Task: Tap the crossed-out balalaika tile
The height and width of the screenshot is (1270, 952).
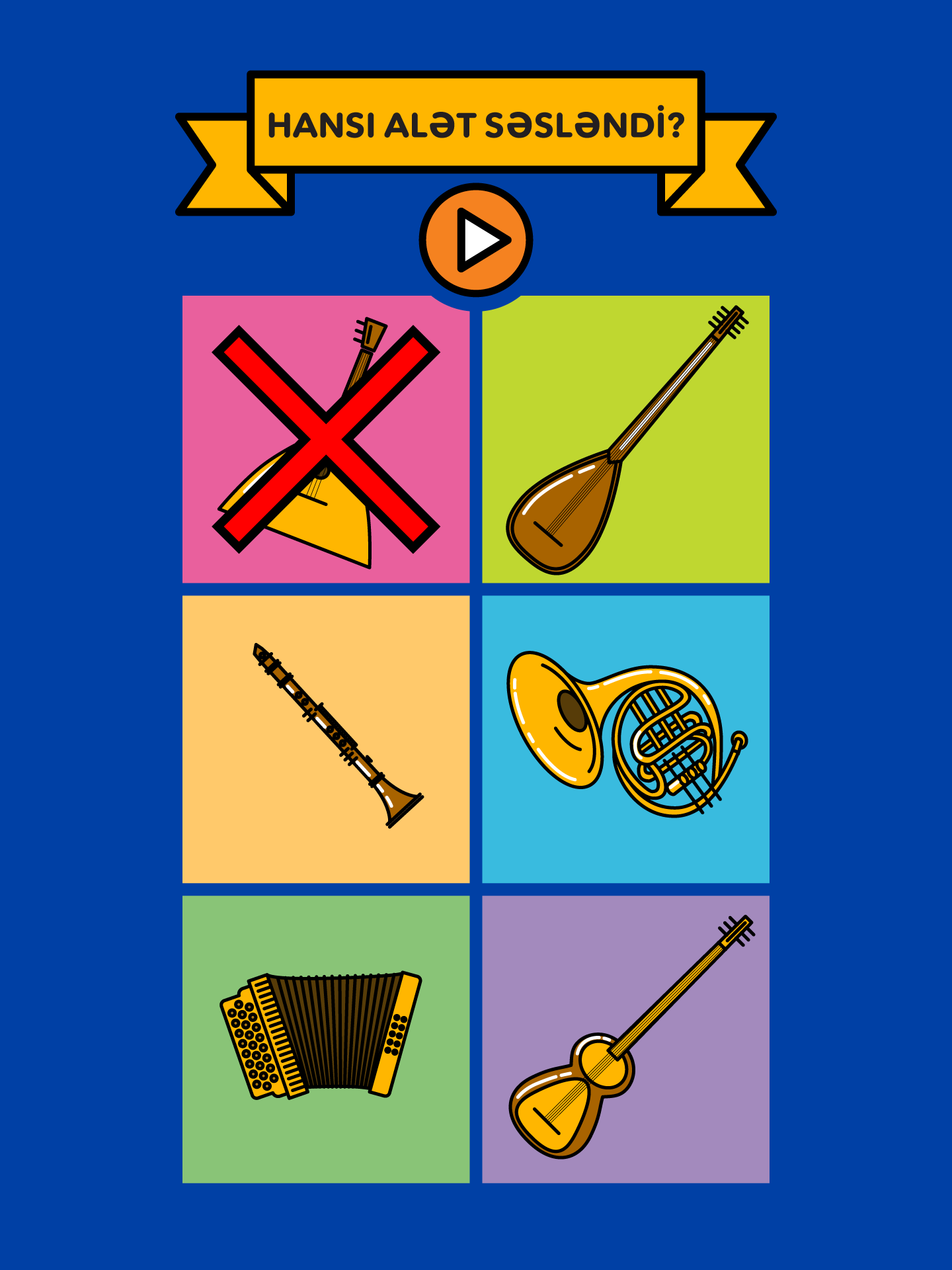Action: pyautogui.click(x=326, y=439)
